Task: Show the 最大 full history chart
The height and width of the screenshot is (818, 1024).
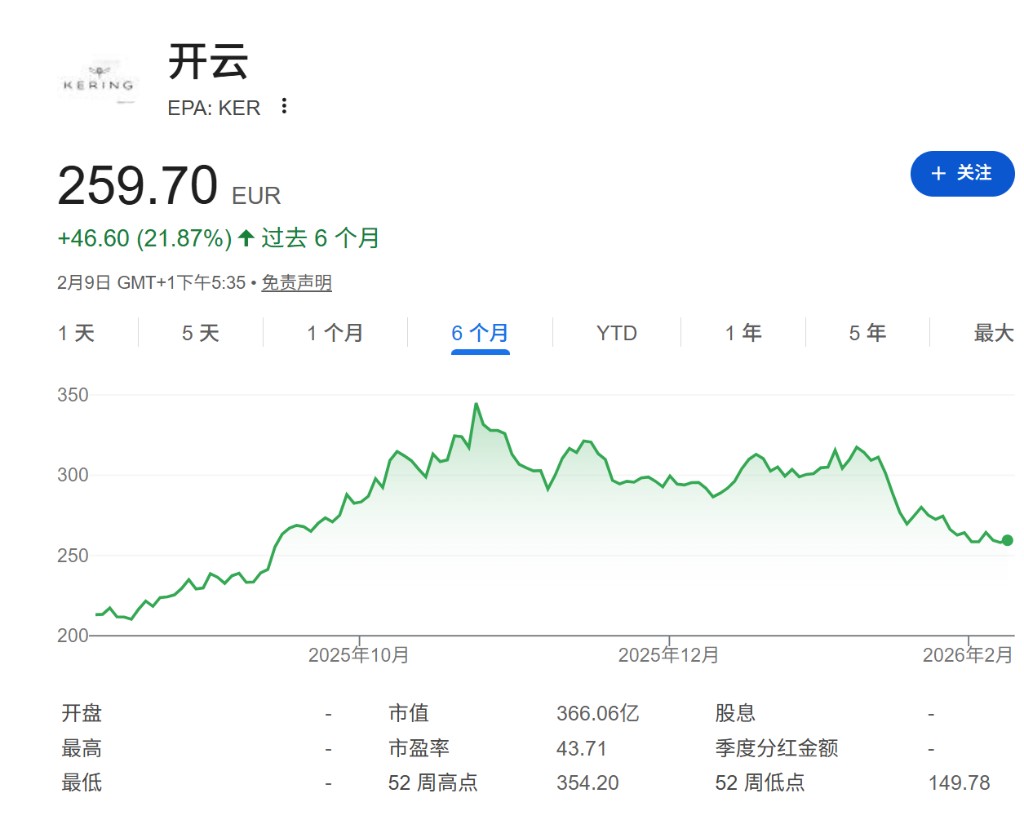Action: coord(993,333)
